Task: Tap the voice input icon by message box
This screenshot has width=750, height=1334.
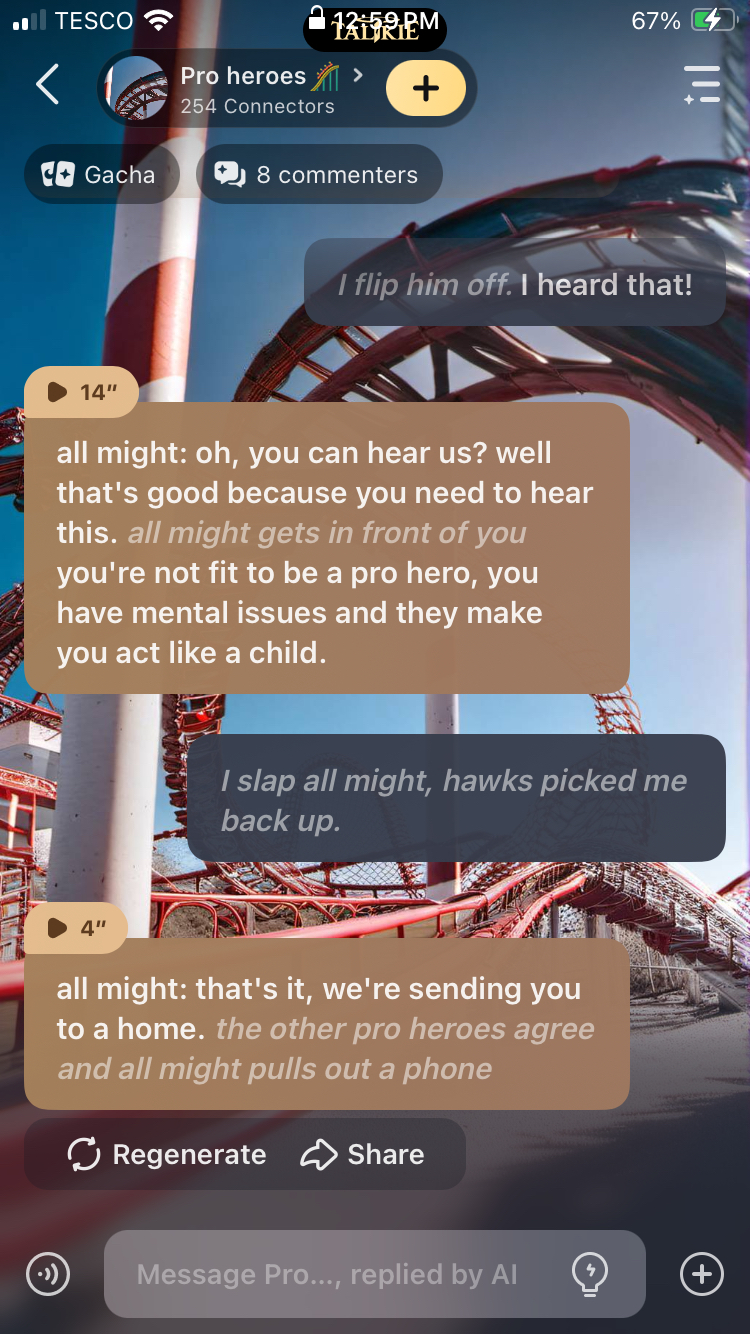Action: tap(48, 1274)
